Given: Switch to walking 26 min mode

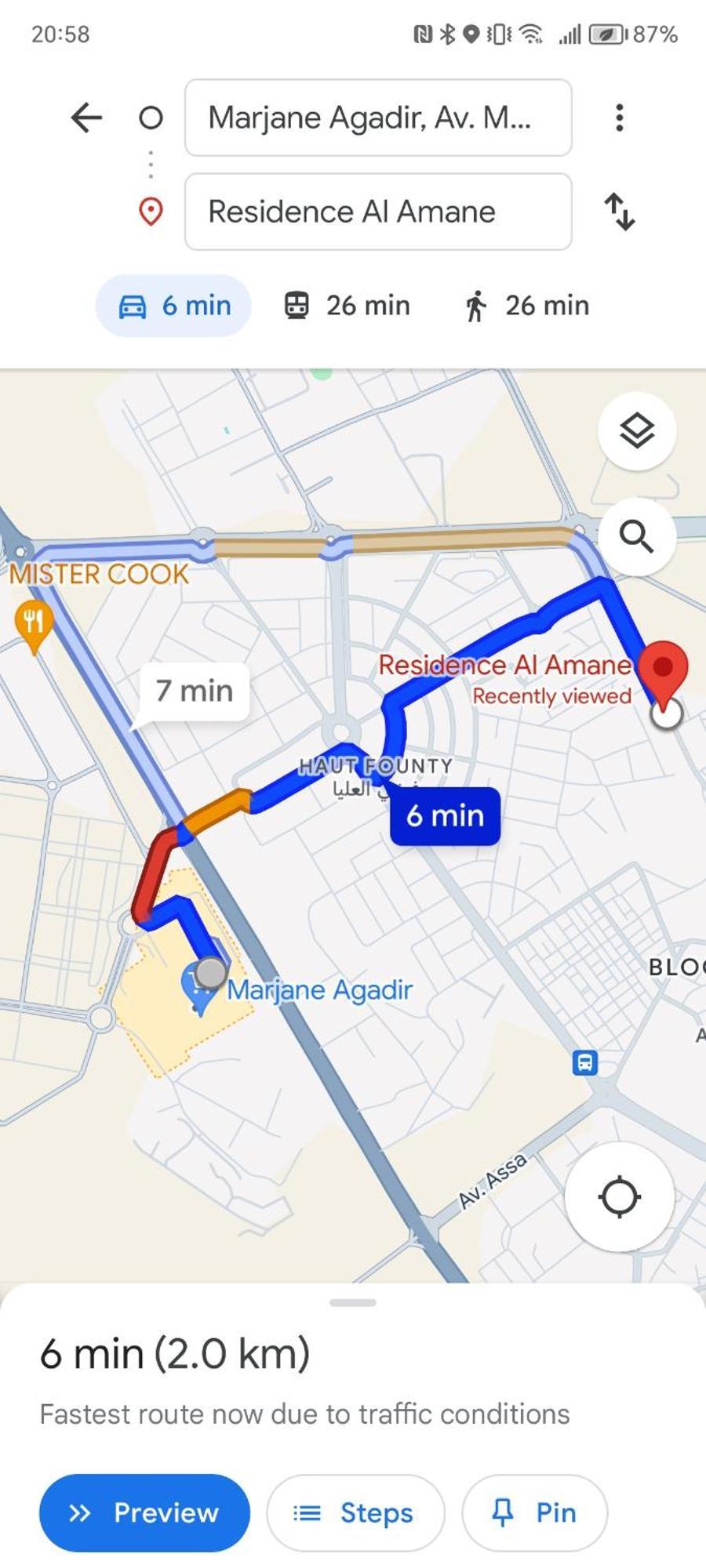Looking at the screenshot, I should click(526, 306).
